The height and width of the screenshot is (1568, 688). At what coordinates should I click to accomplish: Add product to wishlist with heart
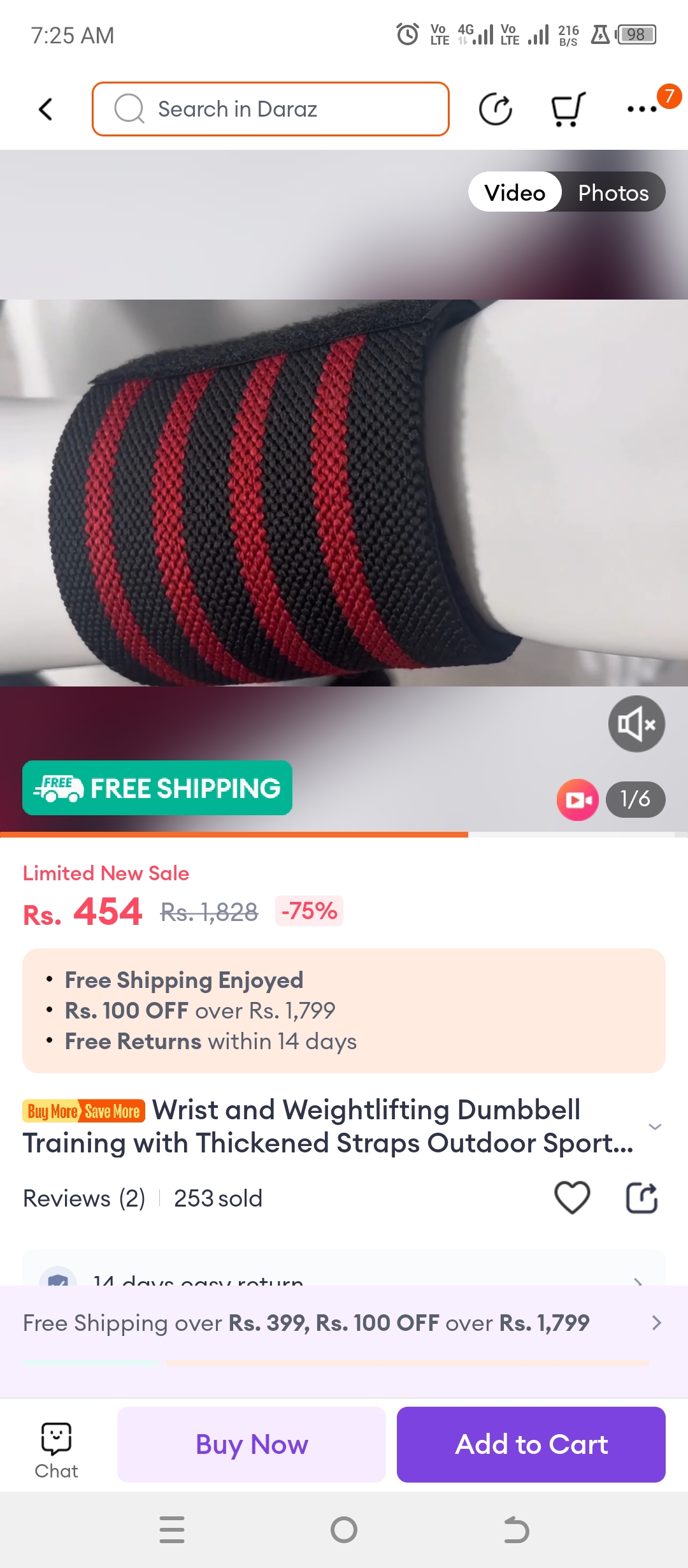pos(572,1198)
